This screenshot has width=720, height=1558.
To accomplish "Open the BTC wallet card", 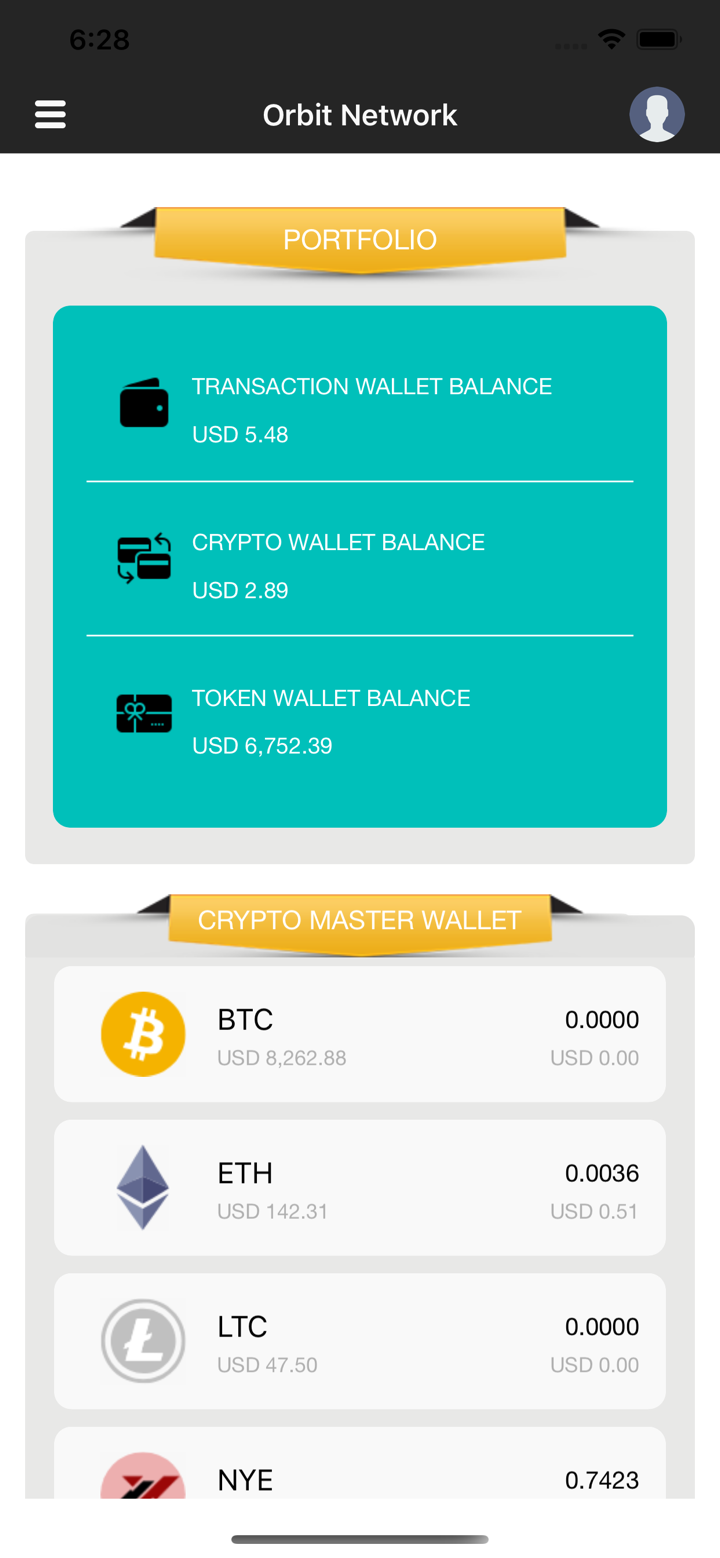I will coord(360,1034).
